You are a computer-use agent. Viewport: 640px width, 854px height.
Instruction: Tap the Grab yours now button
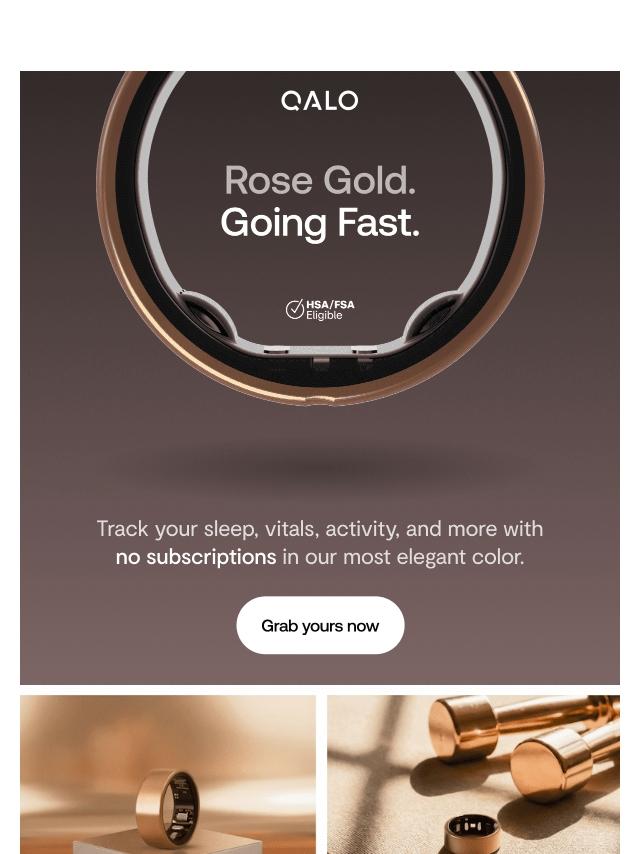coord(320,625)
